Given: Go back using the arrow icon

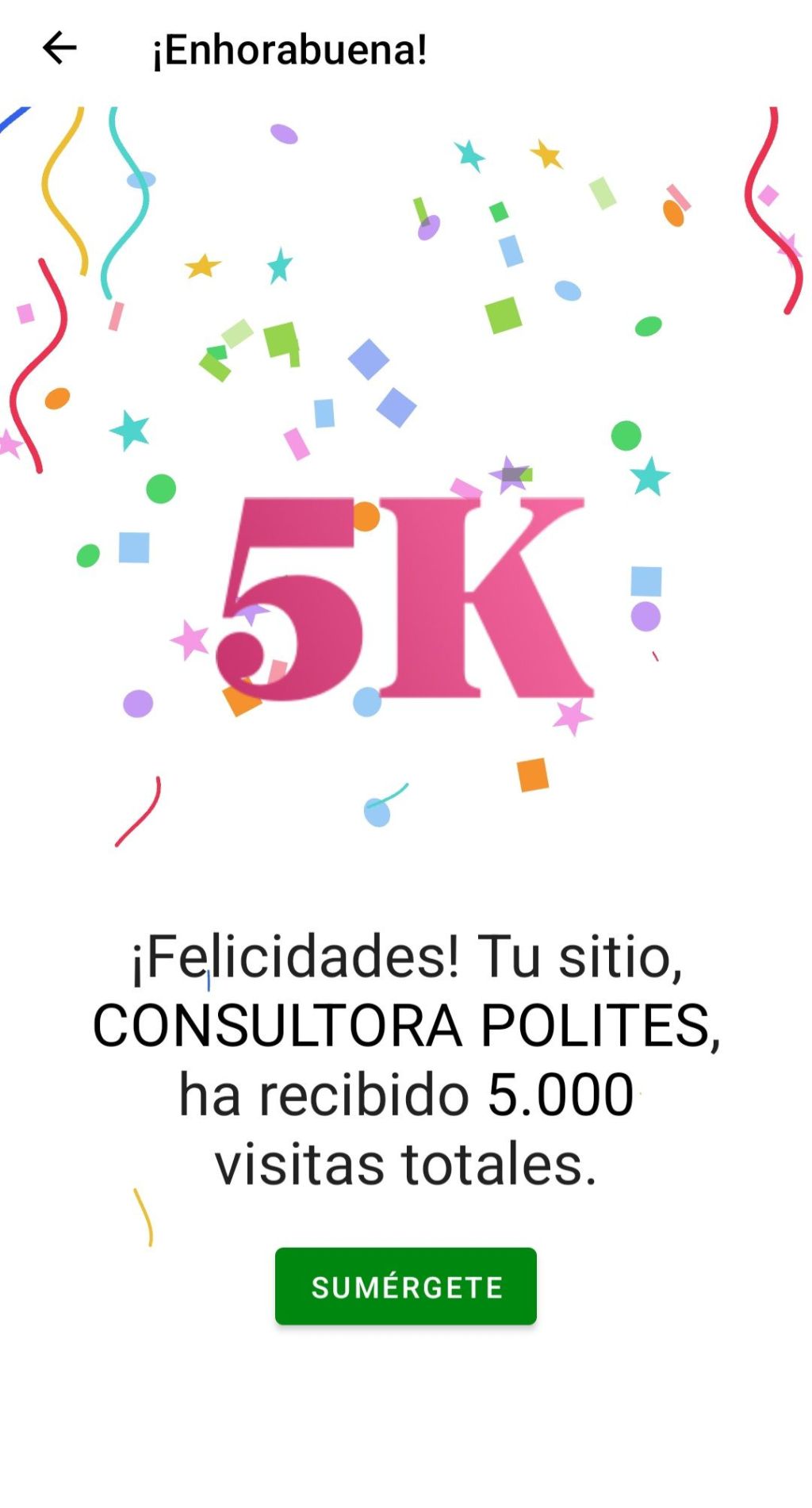Looking at the screenshot, I should point(59,49).
